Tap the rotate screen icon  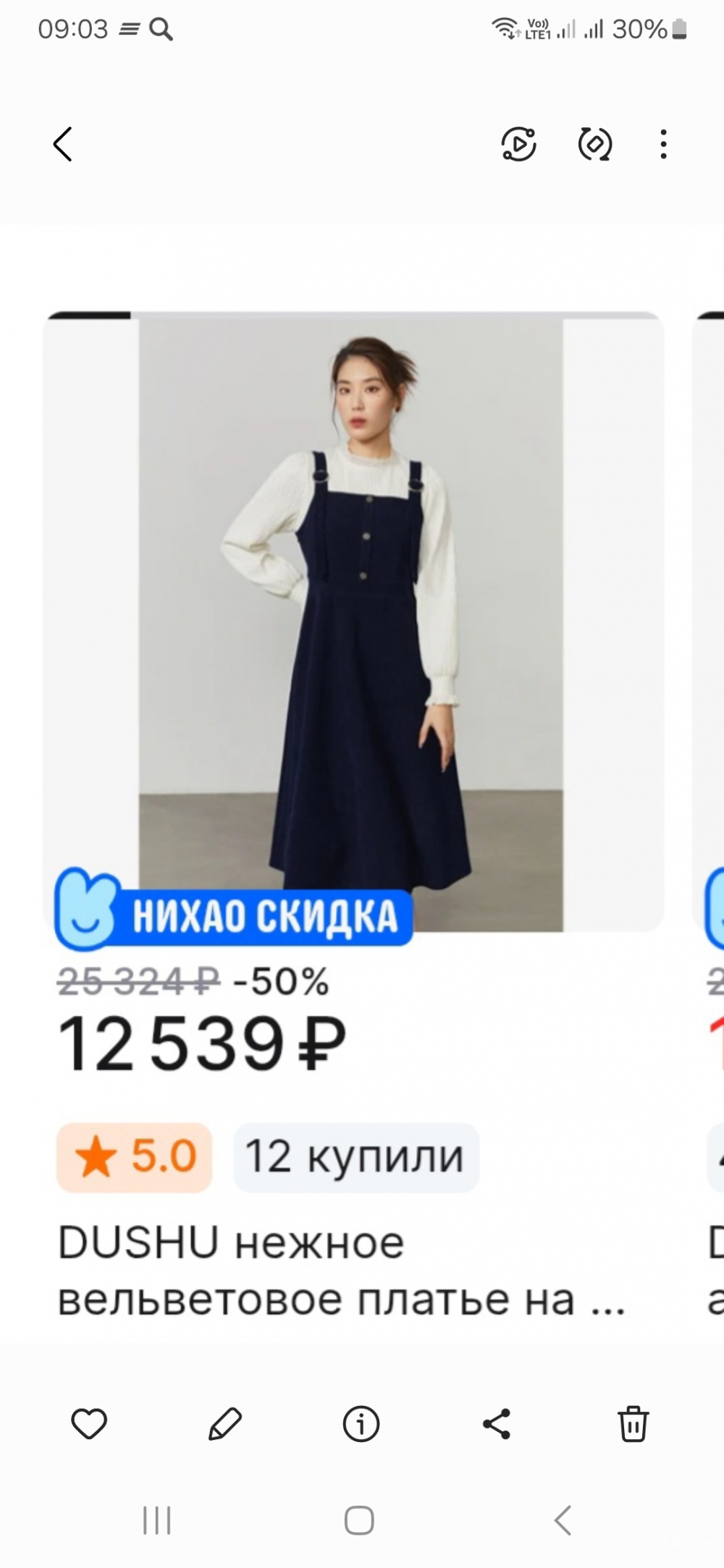tap(594, 144)
